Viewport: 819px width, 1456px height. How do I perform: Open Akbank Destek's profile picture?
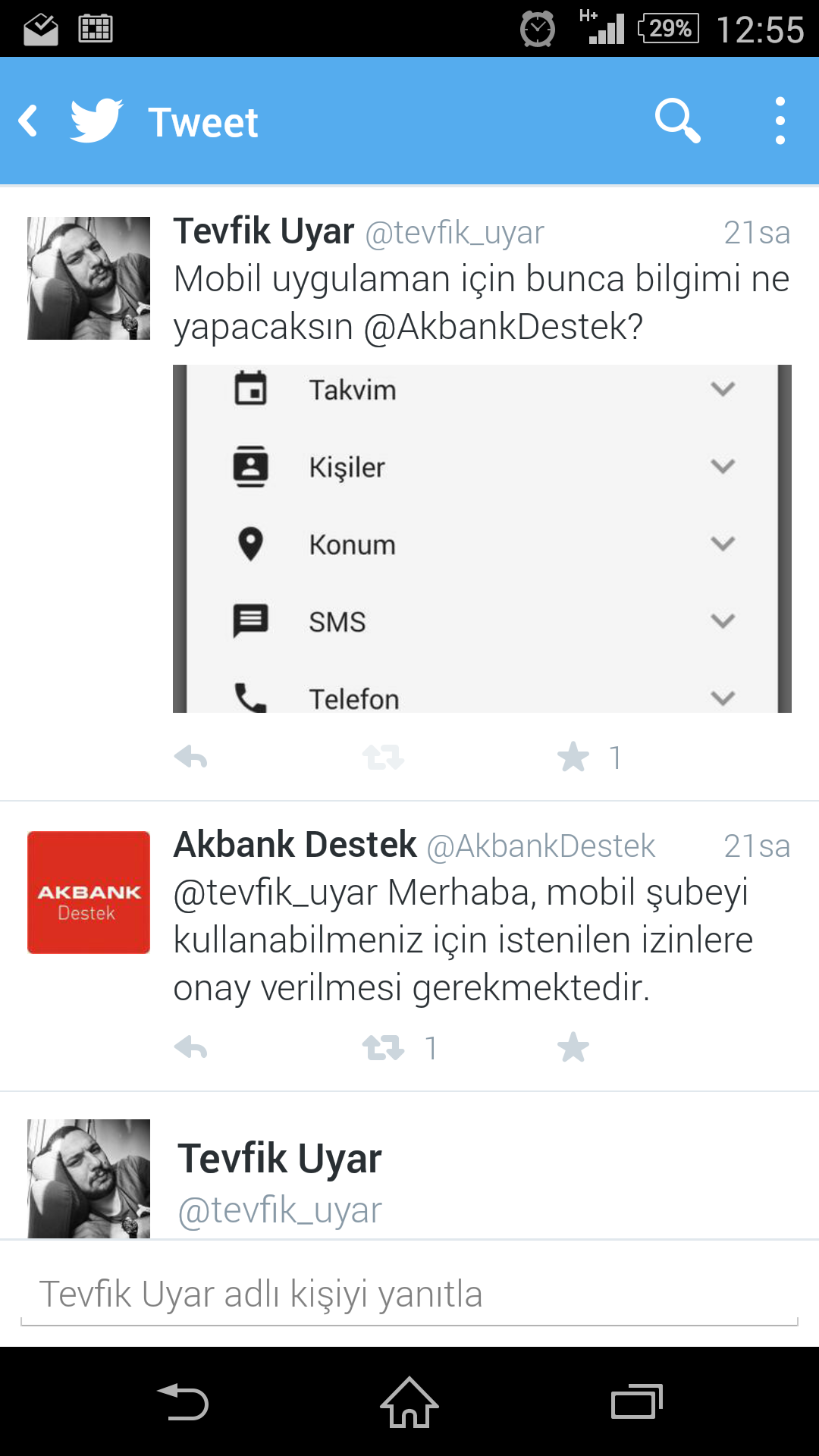pos(89,892)
